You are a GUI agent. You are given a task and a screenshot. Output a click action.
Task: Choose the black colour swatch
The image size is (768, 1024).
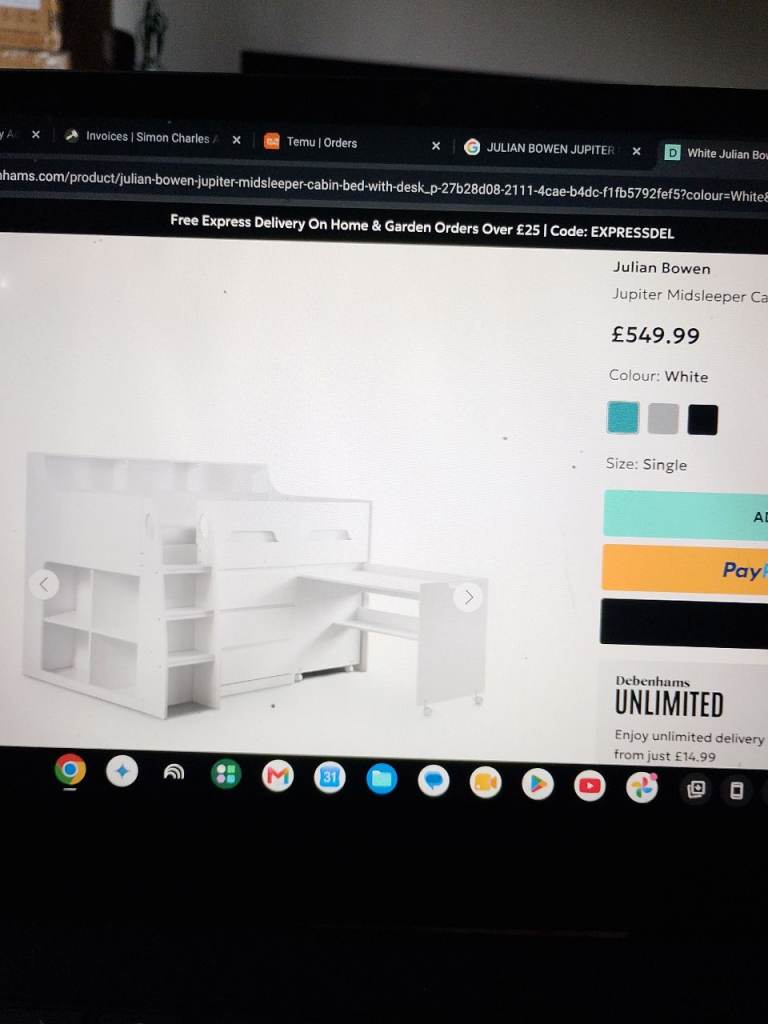coord(703,419)
